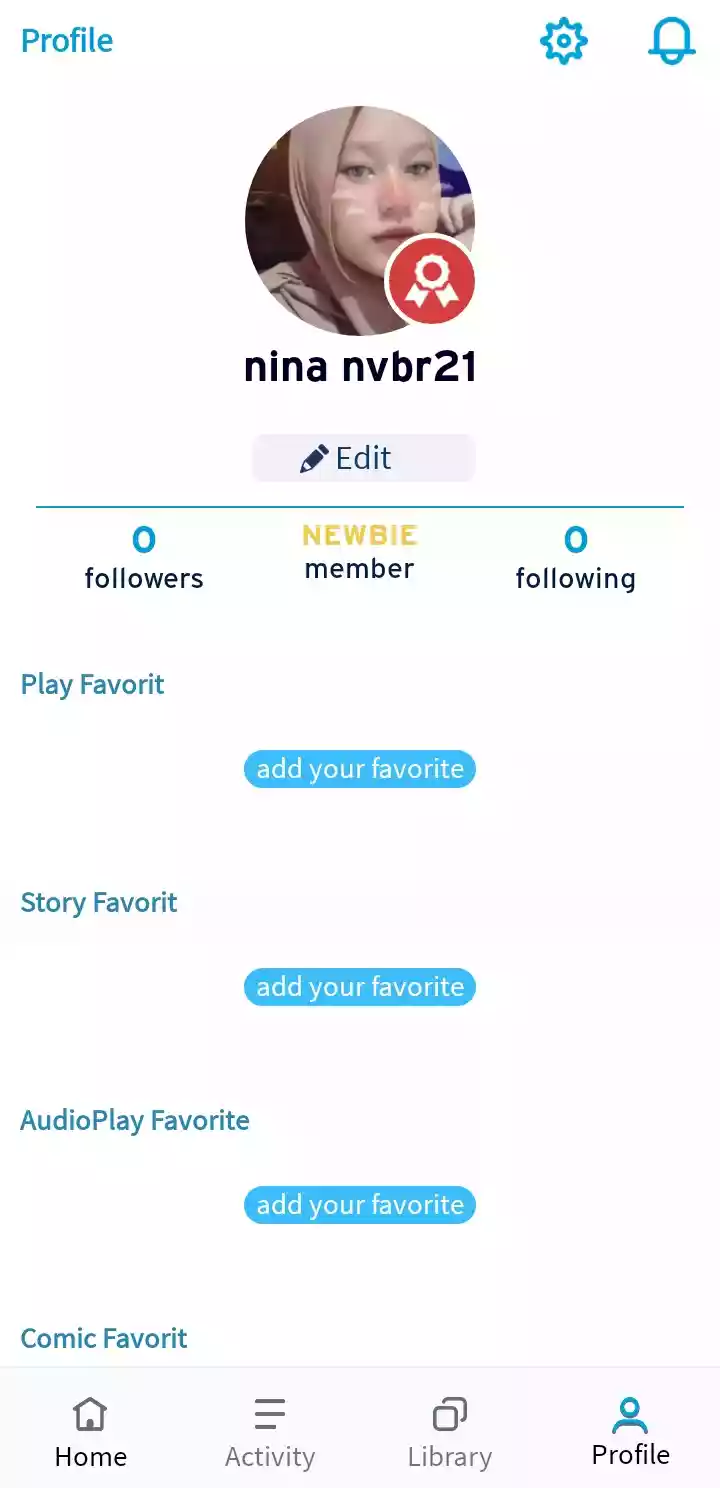Image resolution: width=720 pixels, height=1488 pixels.
Task: Open the settings gear icon
Action: [564, 41]
